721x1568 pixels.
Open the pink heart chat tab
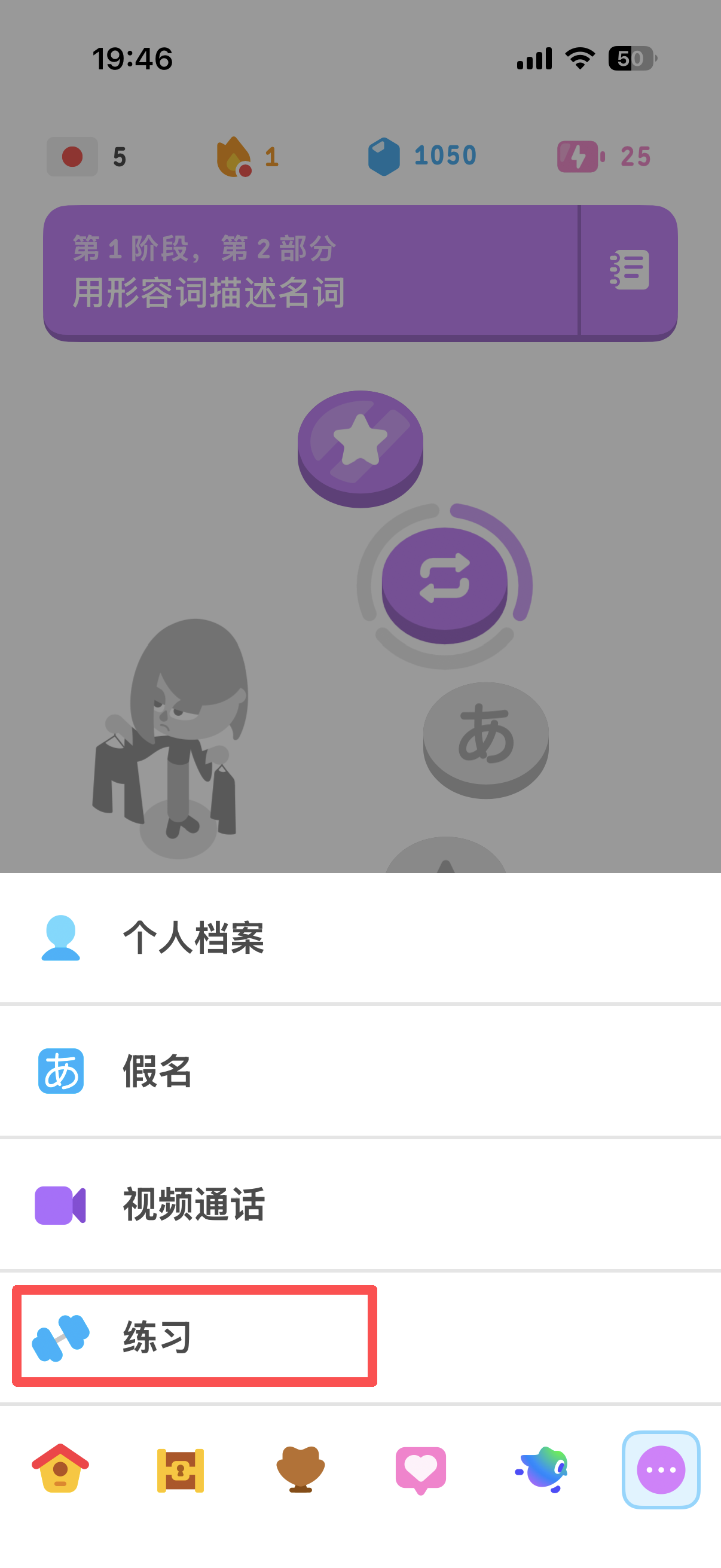tap(420, 1470)
